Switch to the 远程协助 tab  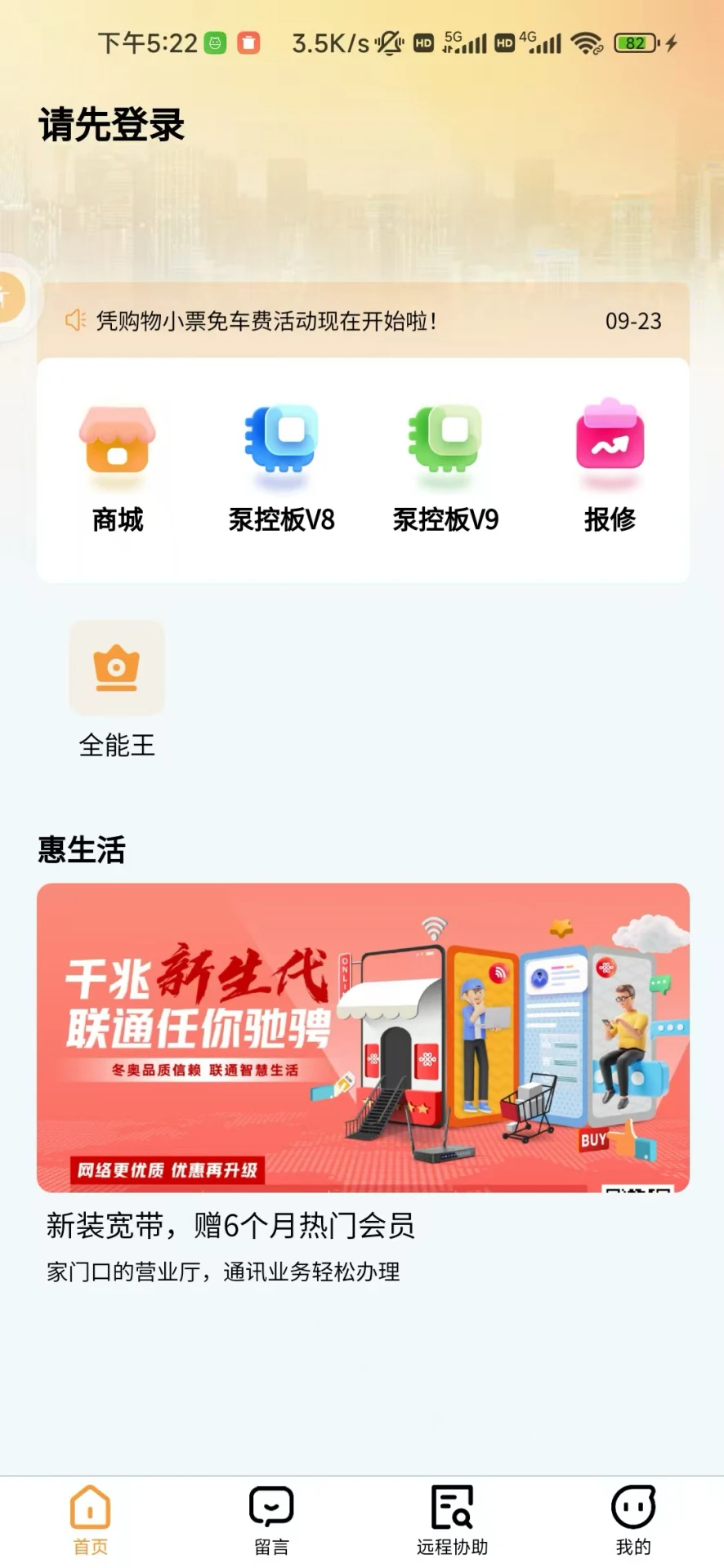(x=452, y=1519)
